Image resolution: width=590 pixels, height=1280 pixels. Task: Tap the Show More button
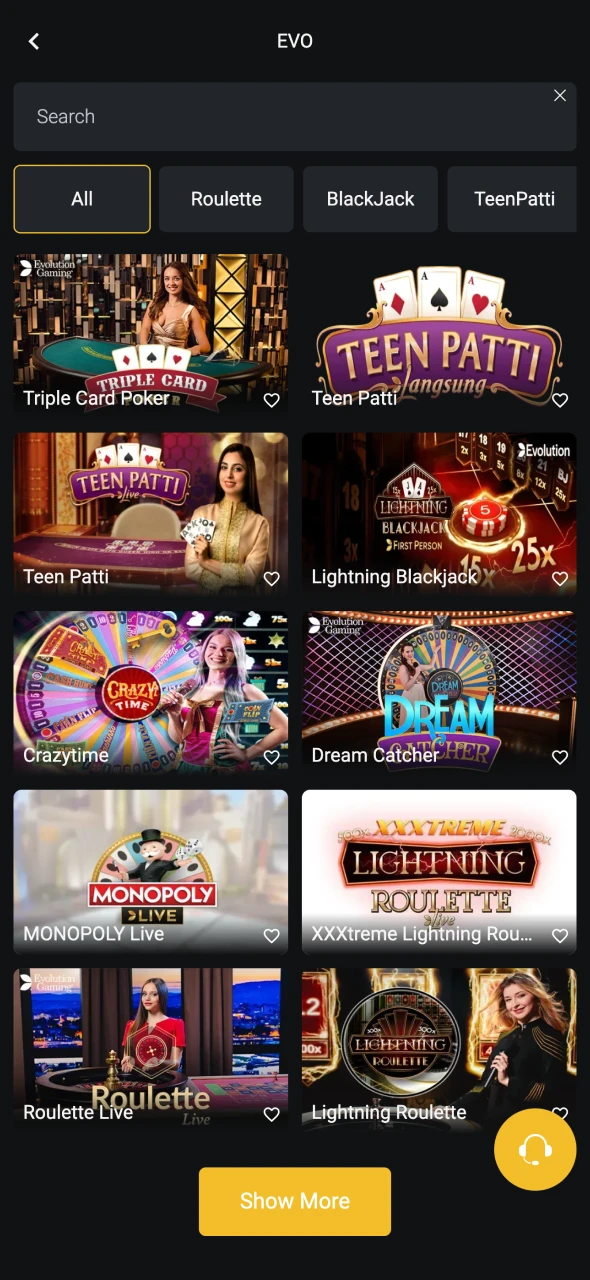[295, 1201]
